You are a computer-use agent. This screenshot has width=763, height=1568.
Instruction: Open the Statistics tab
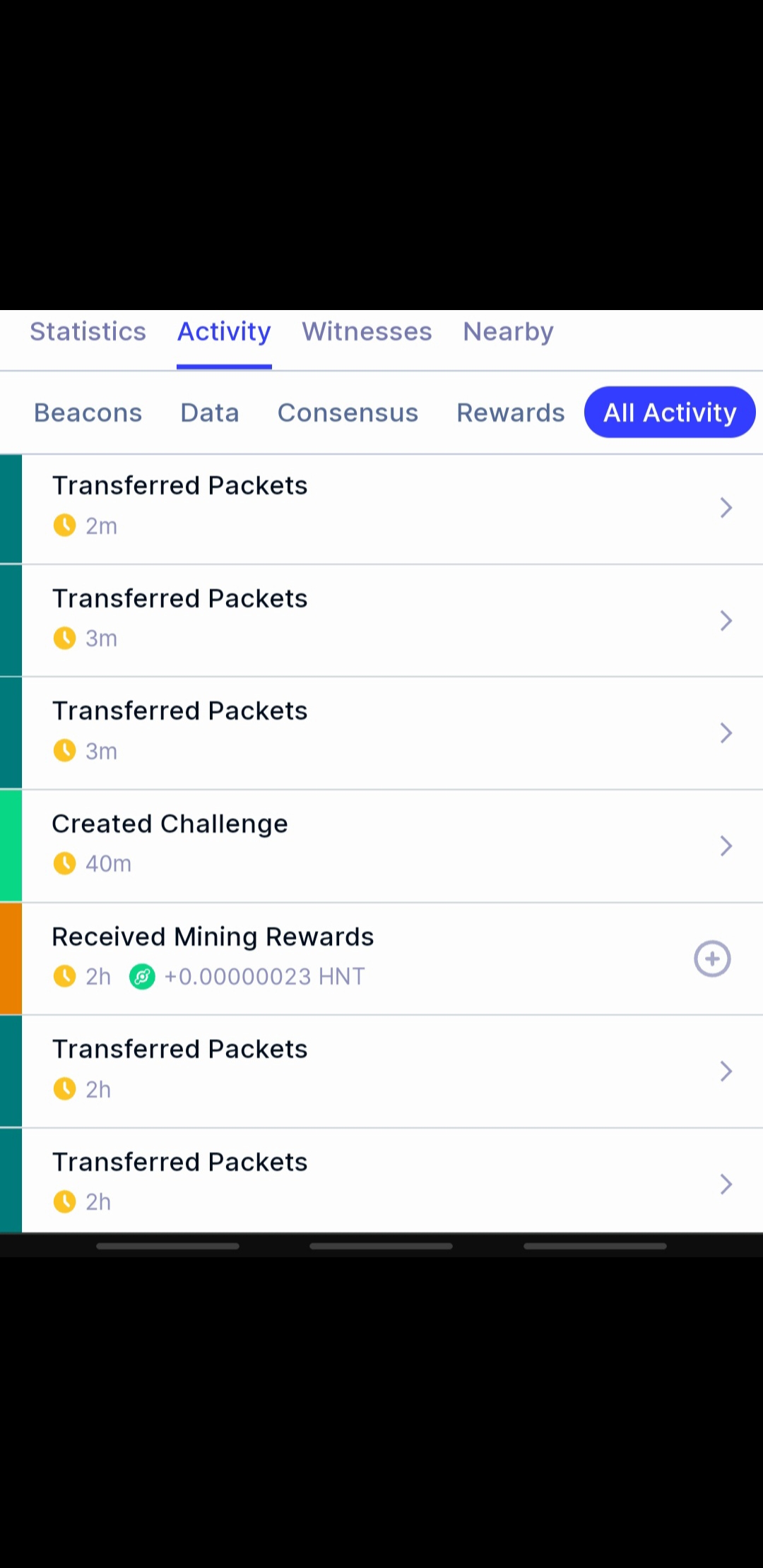[87, 331]
